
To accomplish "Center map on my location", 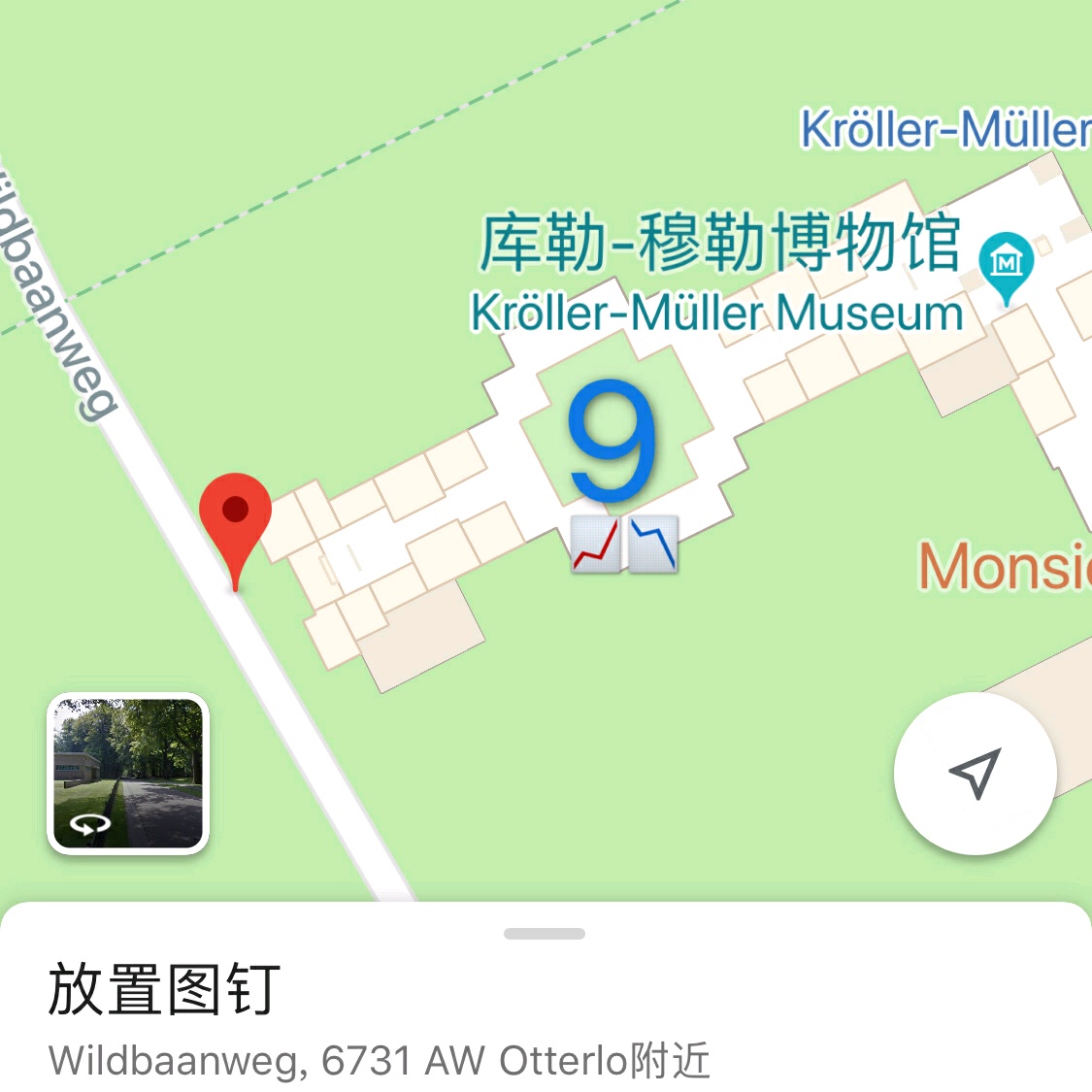I will pyautogui.click(x=975, y=773).
